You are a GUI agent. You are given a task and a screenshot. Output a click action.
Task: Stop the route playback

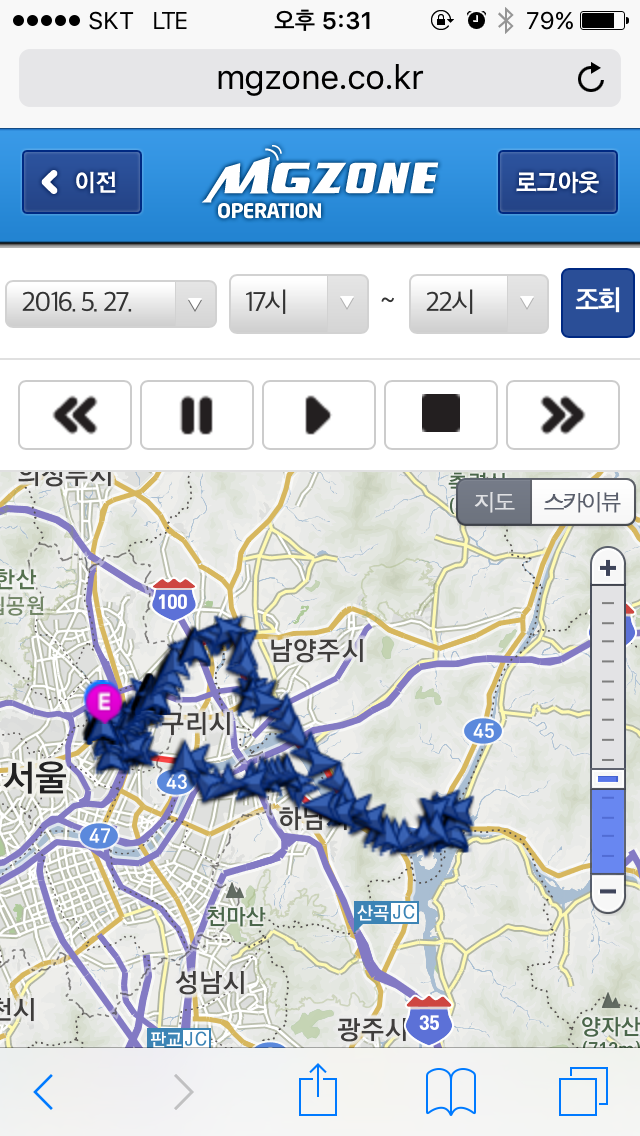pos(440,414)
